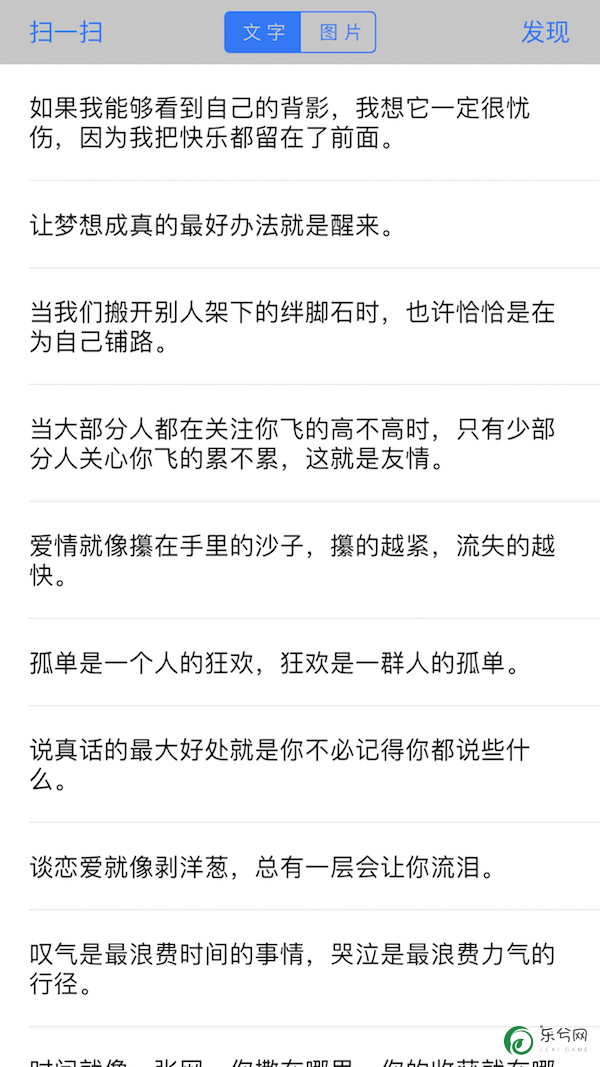Select the quote about 说真话的最大好处
The width and height of the screenshot is (600, 1067).
300,765
